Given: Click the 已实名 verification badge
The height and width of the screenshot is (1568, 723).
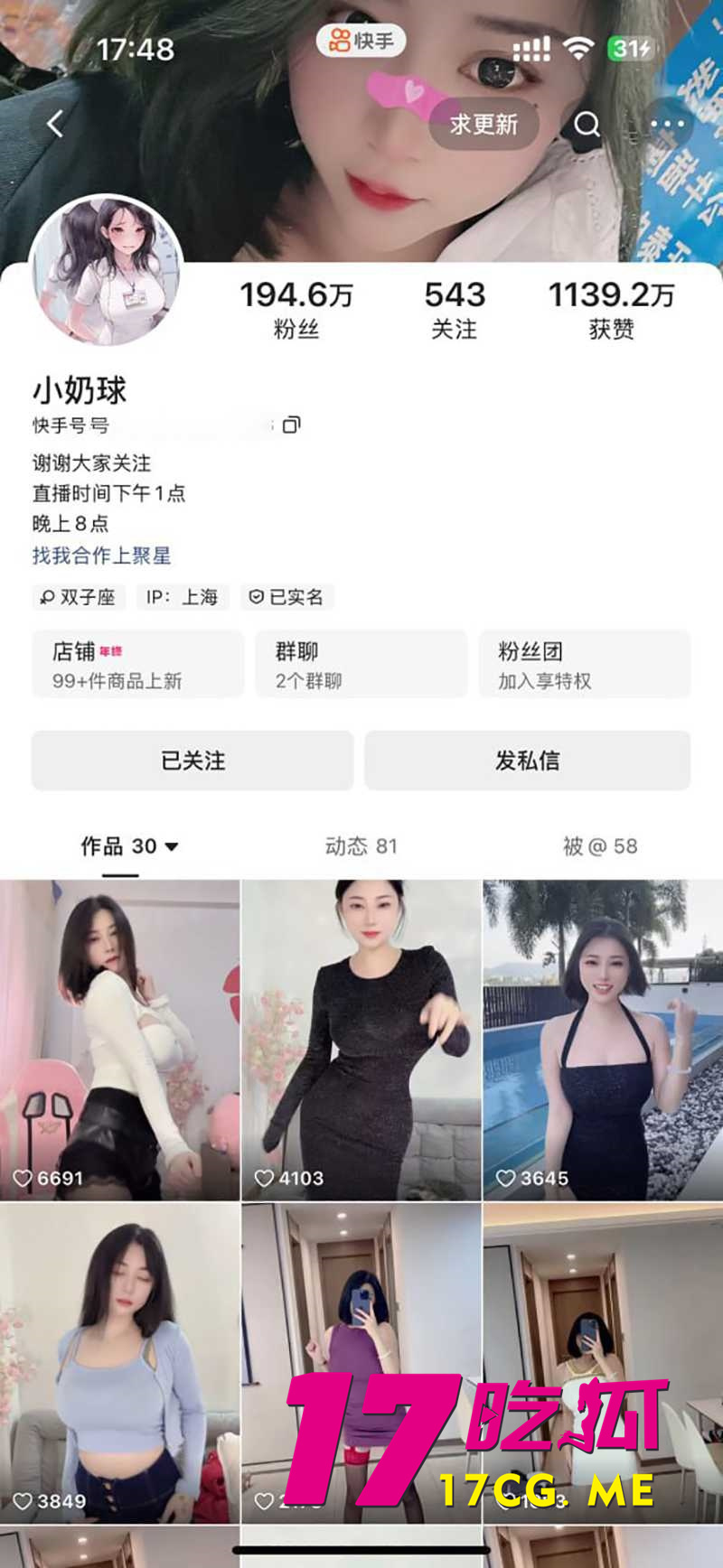Looking at the screenshot, I should (286, 597).
